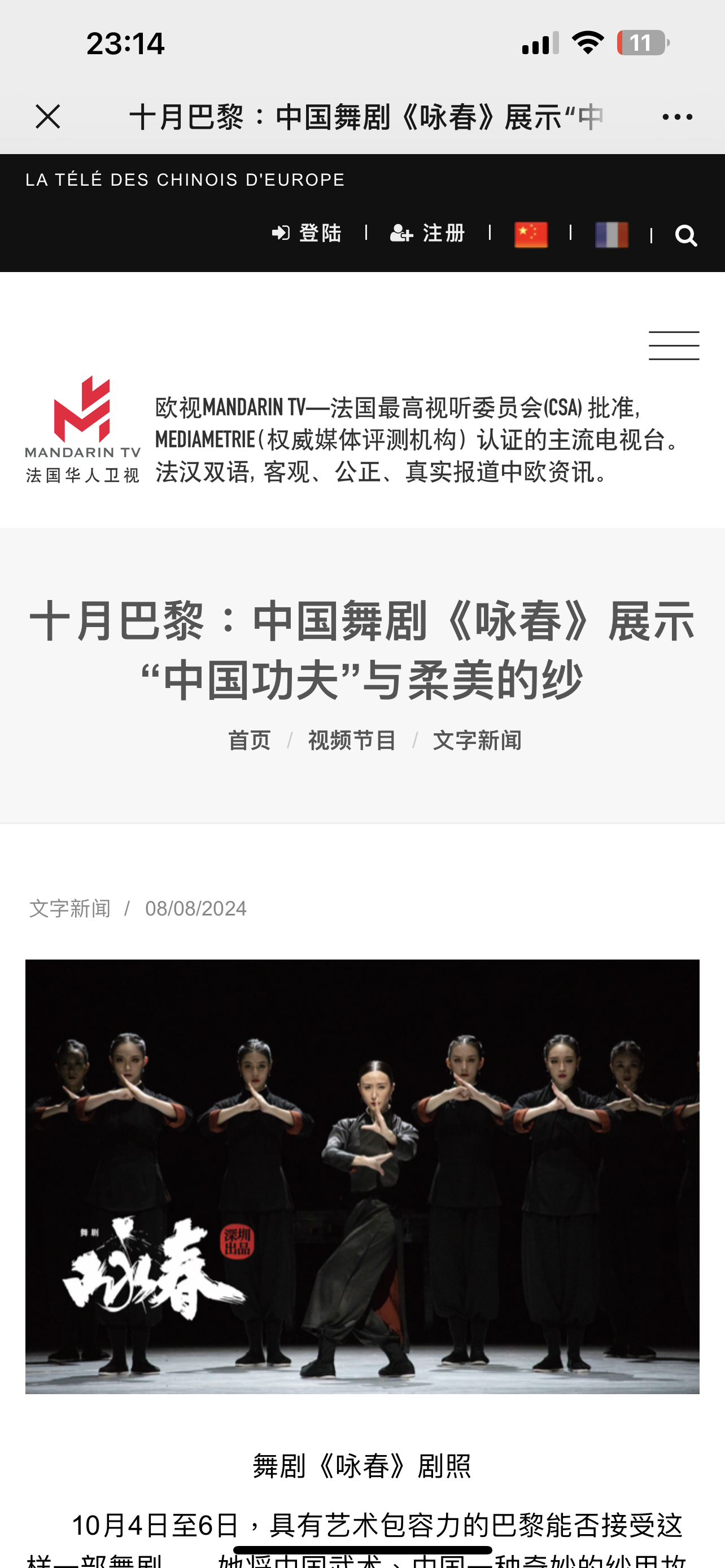Switch language using the French flag
The image size is (725, 1568).
611,234
